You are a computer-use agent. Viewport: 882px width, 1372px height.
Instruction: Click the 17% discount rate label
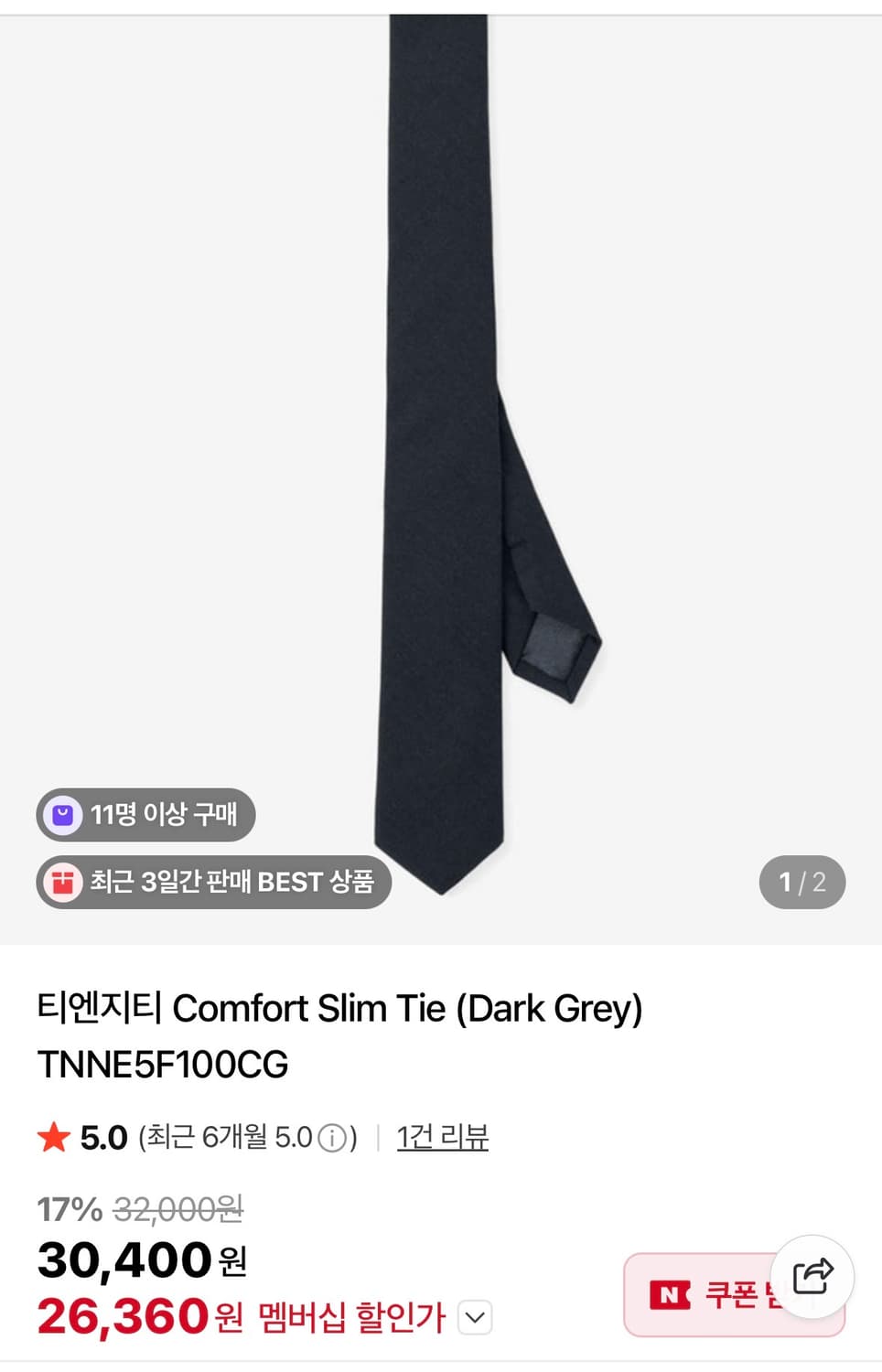64,1209
